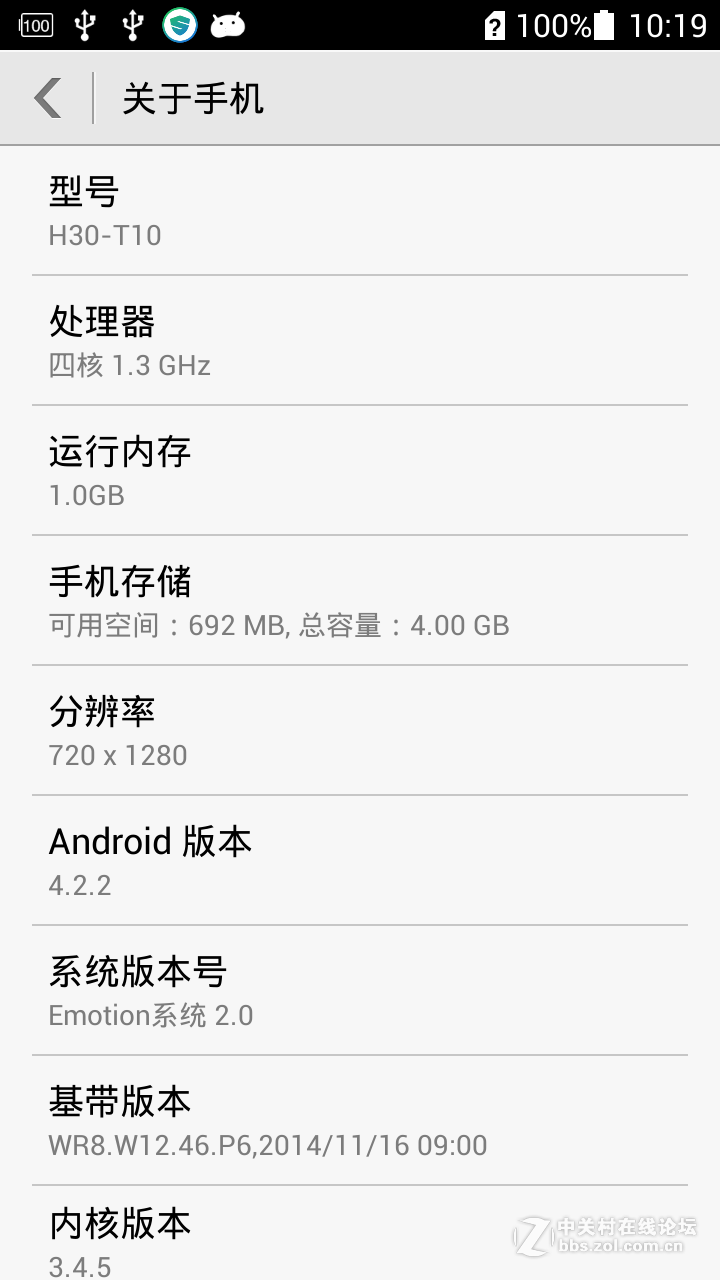This screenshot has height=1280, width=720.
Task: Select the 型号 entry showing H30-T10
Action: 360,210
